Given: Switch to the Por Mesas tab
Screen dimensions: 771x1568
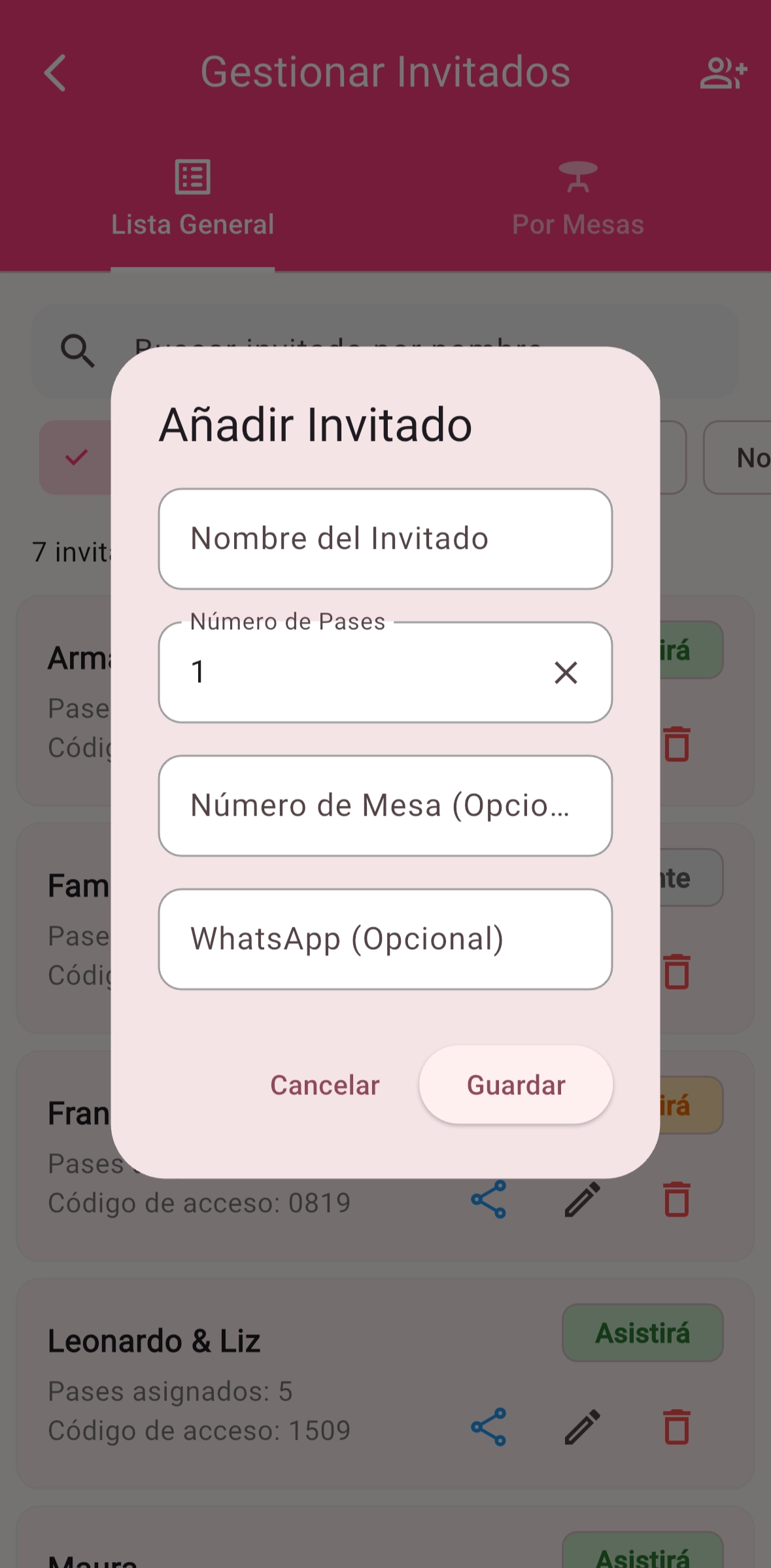Looking at the screenshot, I should coord(578,196).
